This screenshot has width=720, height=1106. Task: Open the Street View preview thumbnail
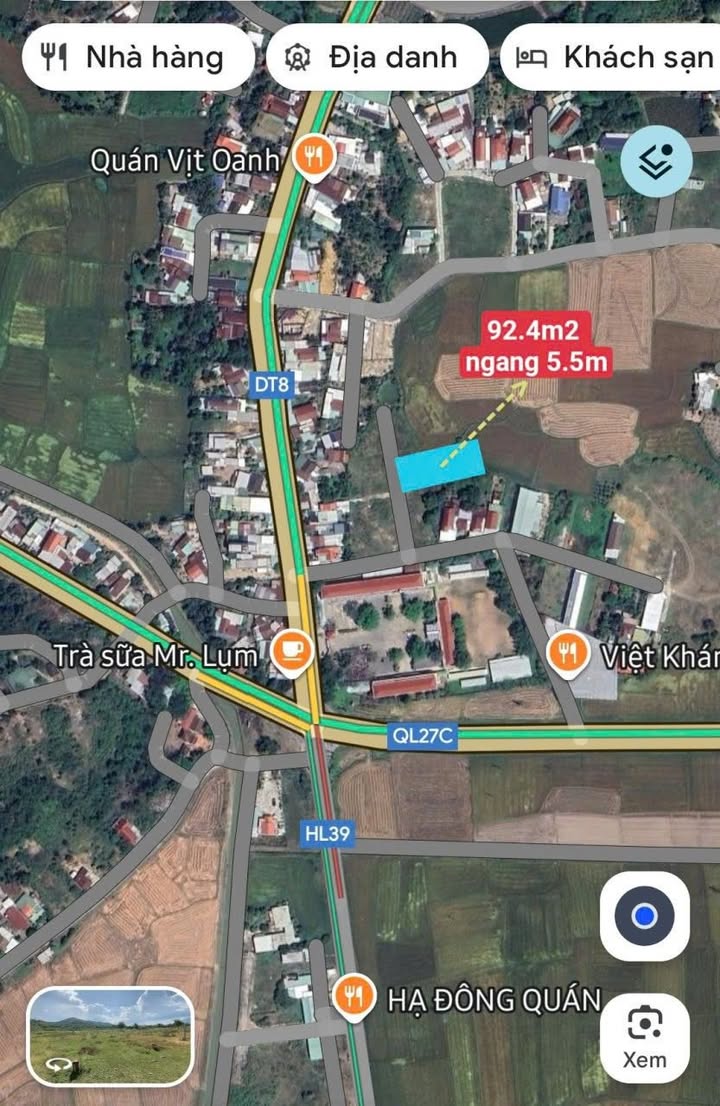(111, 1036)
